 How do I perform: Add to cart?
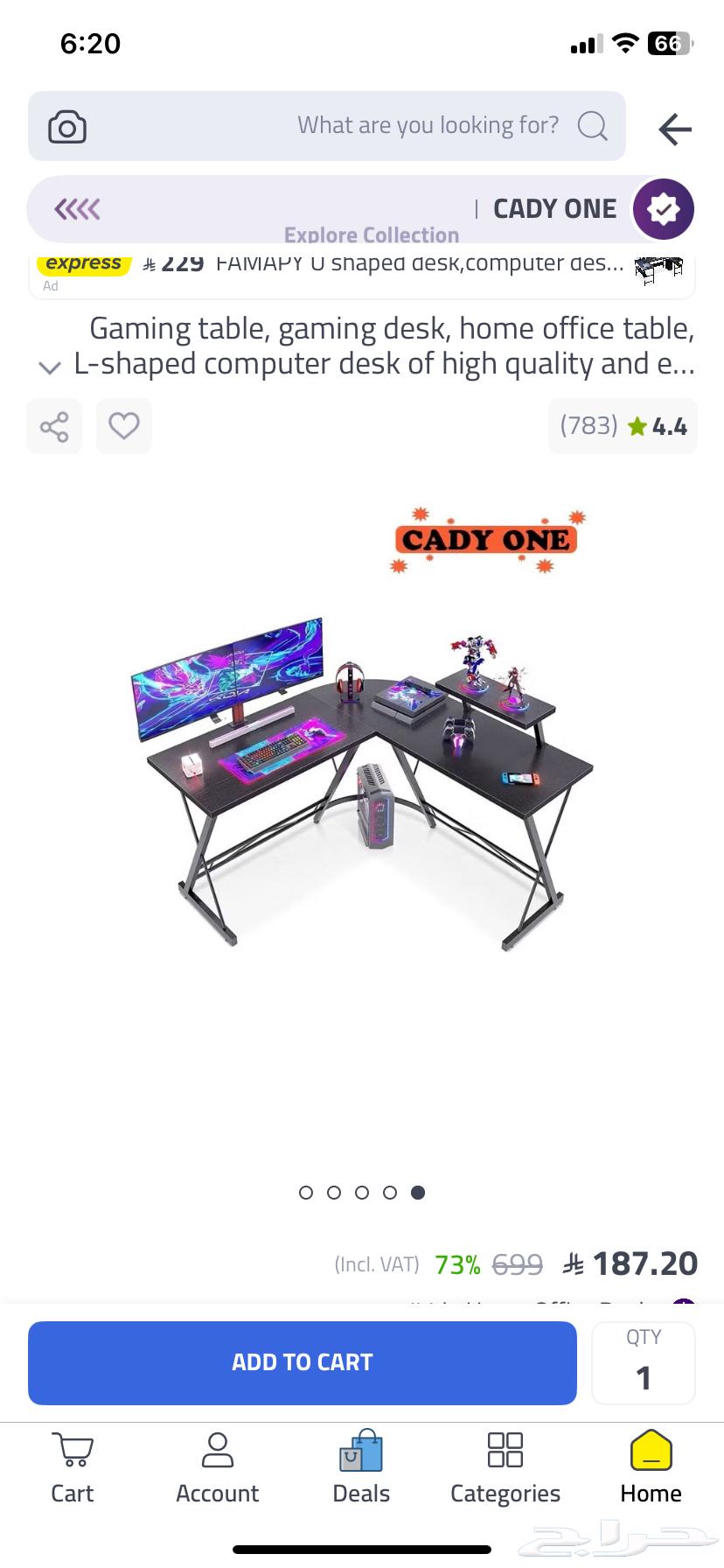click(x=303, y=1362)
